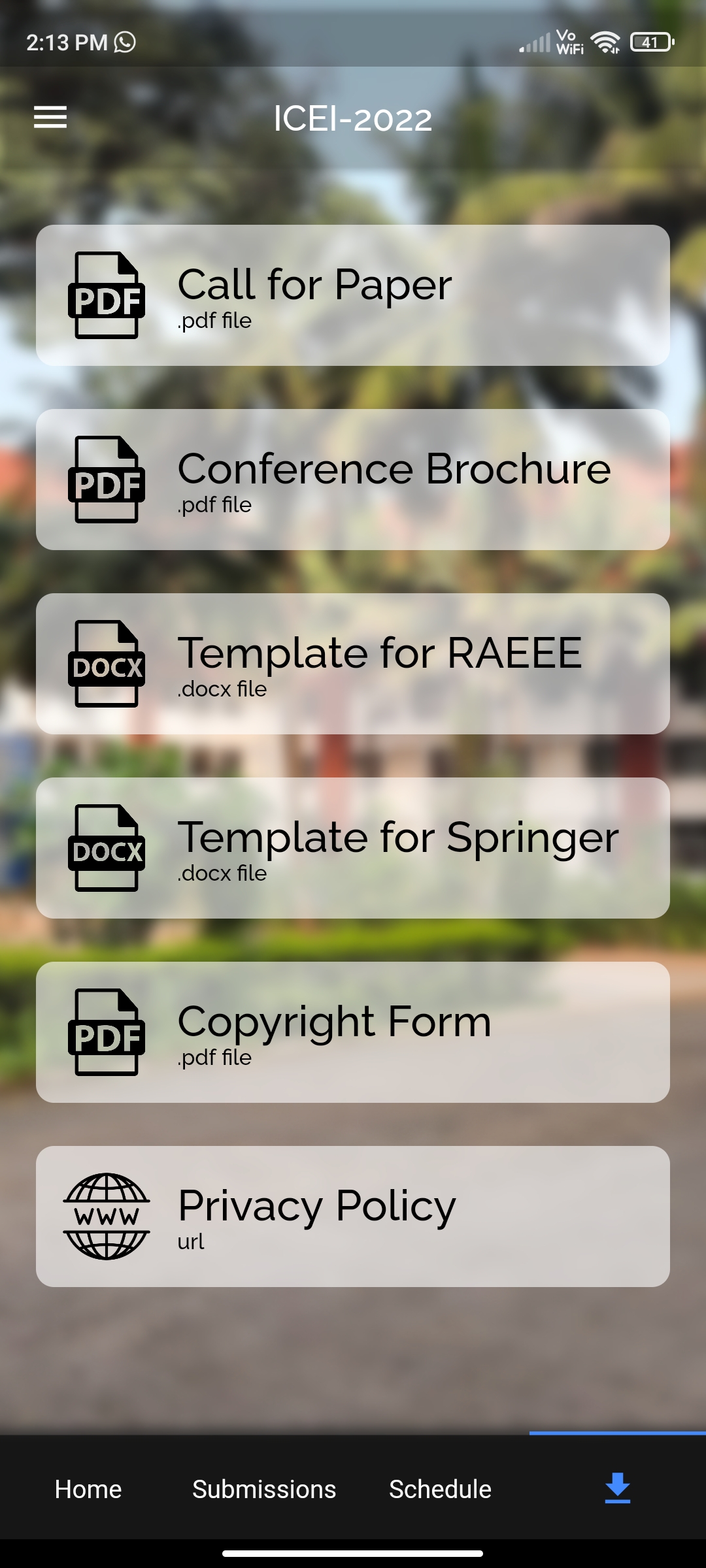Download the Template for Springer docx
The width and height of the screenshot is (706, 1568).
pos(353,848)
